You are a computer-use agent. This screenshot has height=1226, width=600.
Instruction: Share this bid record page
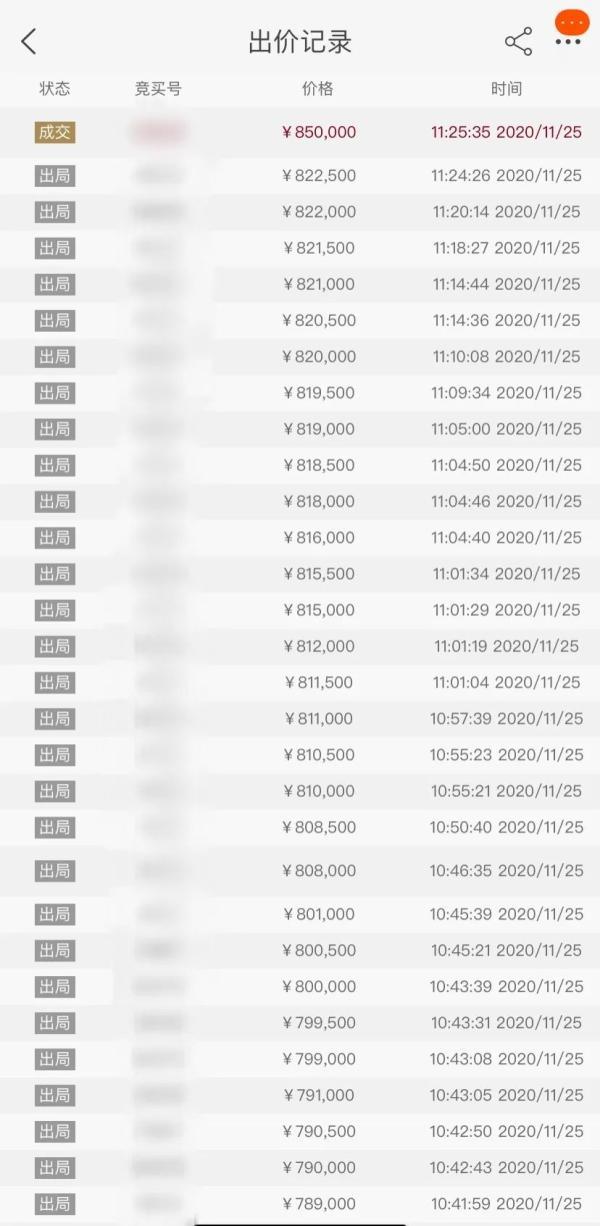[518, 42]
